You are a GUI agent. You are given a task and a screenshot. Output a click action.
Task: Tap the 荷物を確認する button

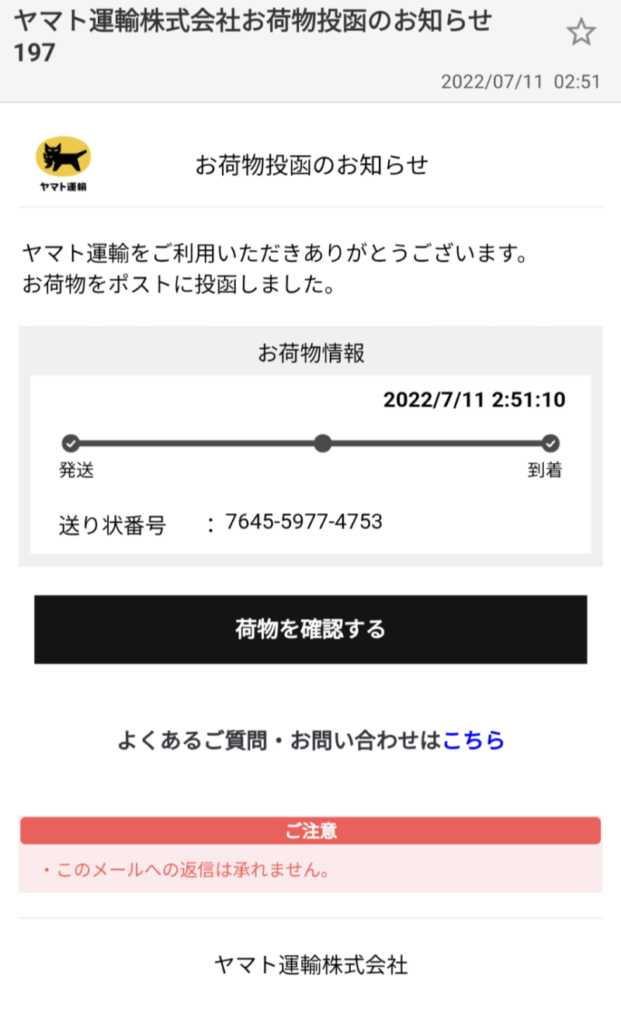coord(310,629)
